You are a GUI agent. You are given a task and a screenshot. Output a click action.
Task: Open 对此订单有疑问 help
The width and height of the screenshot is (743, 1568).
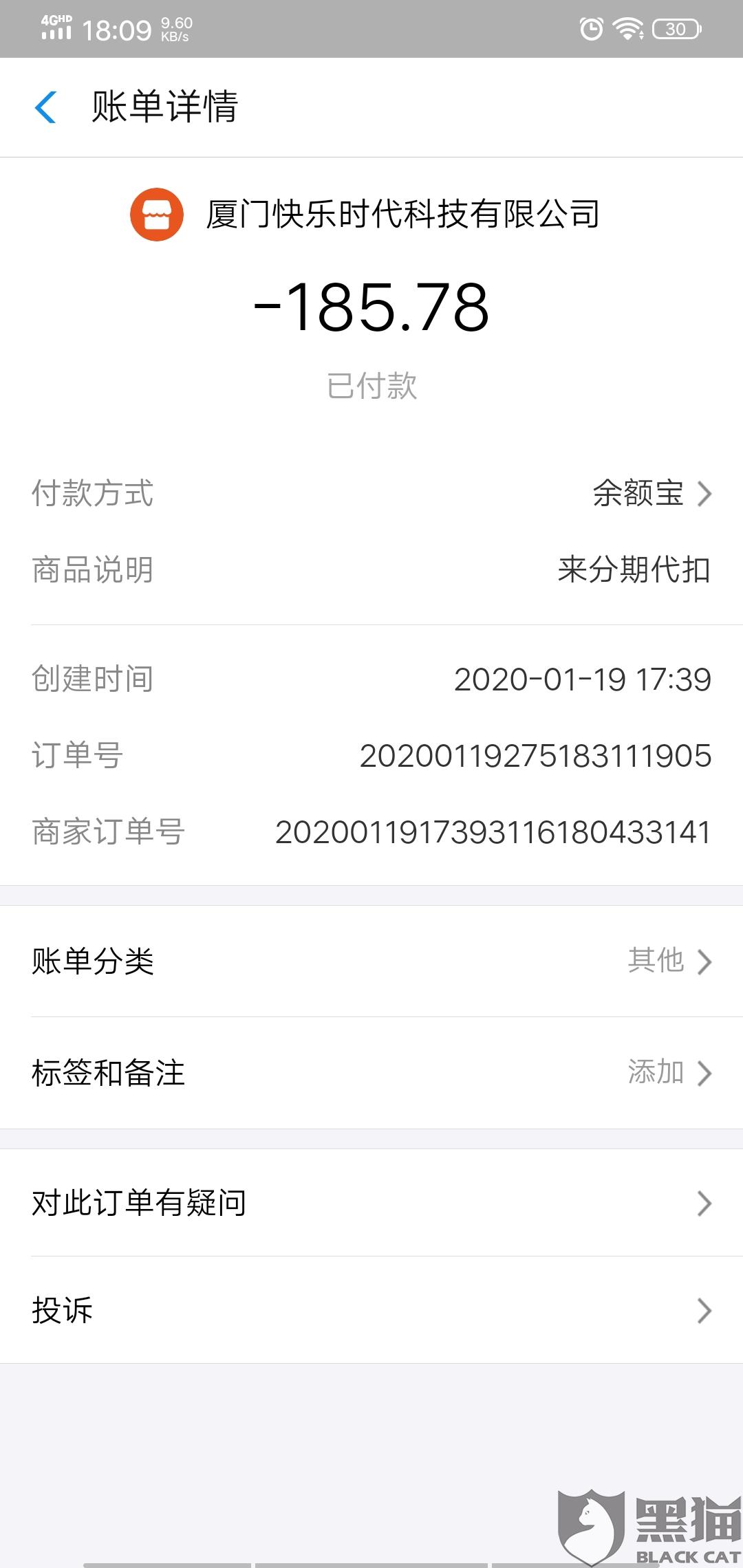pyautogui.click(x=371, y=1204)
